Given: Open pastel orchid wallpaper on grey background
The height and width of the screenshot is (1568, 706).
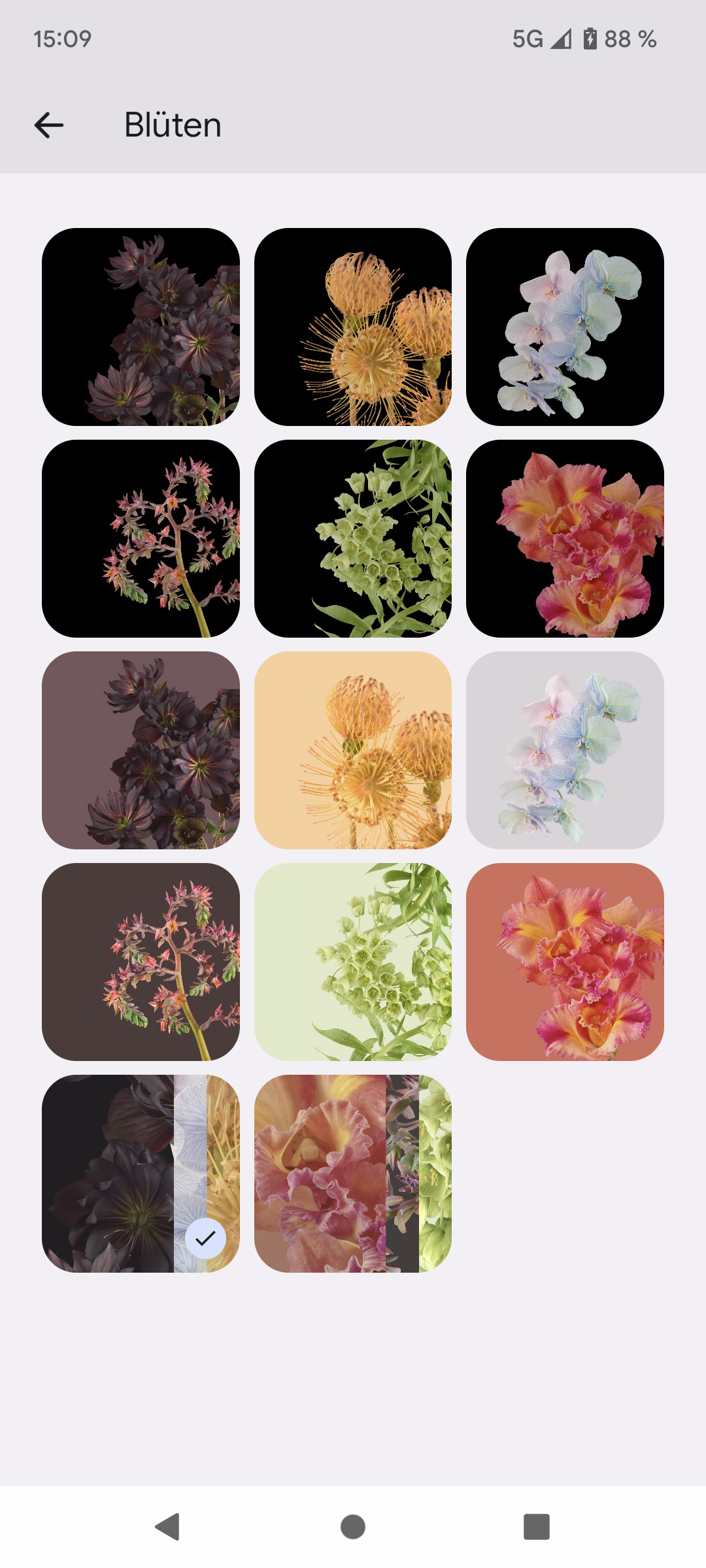Looking at the screenshot, I should pyautogui.click(x=565, y=750).
